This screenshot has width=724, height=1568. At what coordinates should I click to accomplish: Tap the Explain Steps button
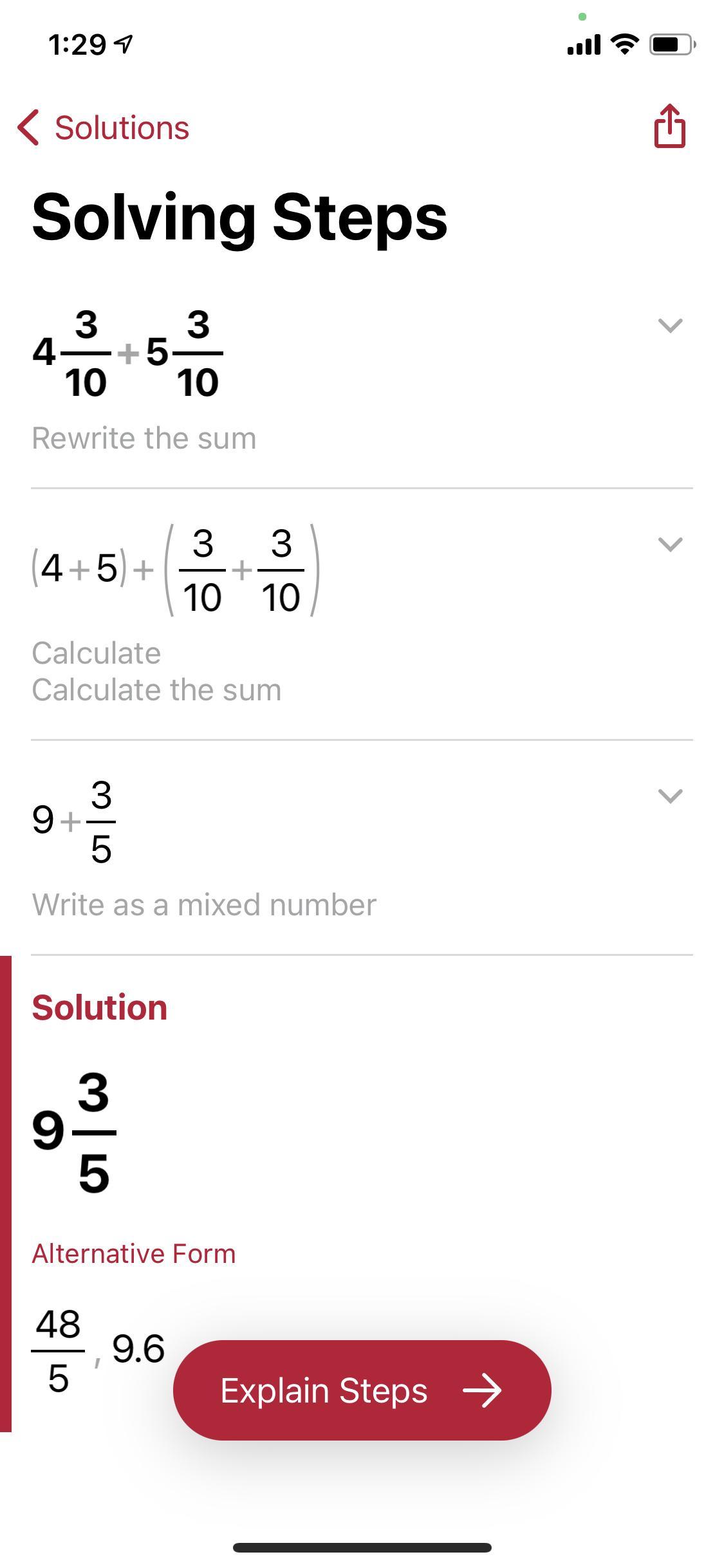pyautogui.click(x=362, y=1390)
